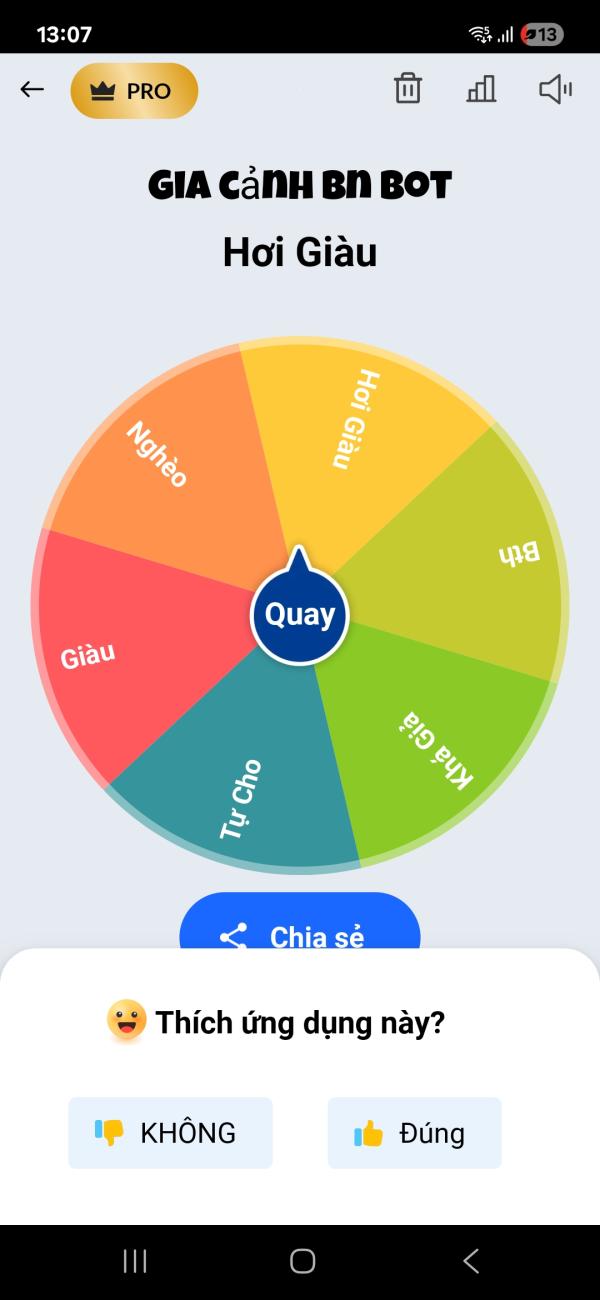Open recent apps from navigation bar

(x=135, y=1261)
